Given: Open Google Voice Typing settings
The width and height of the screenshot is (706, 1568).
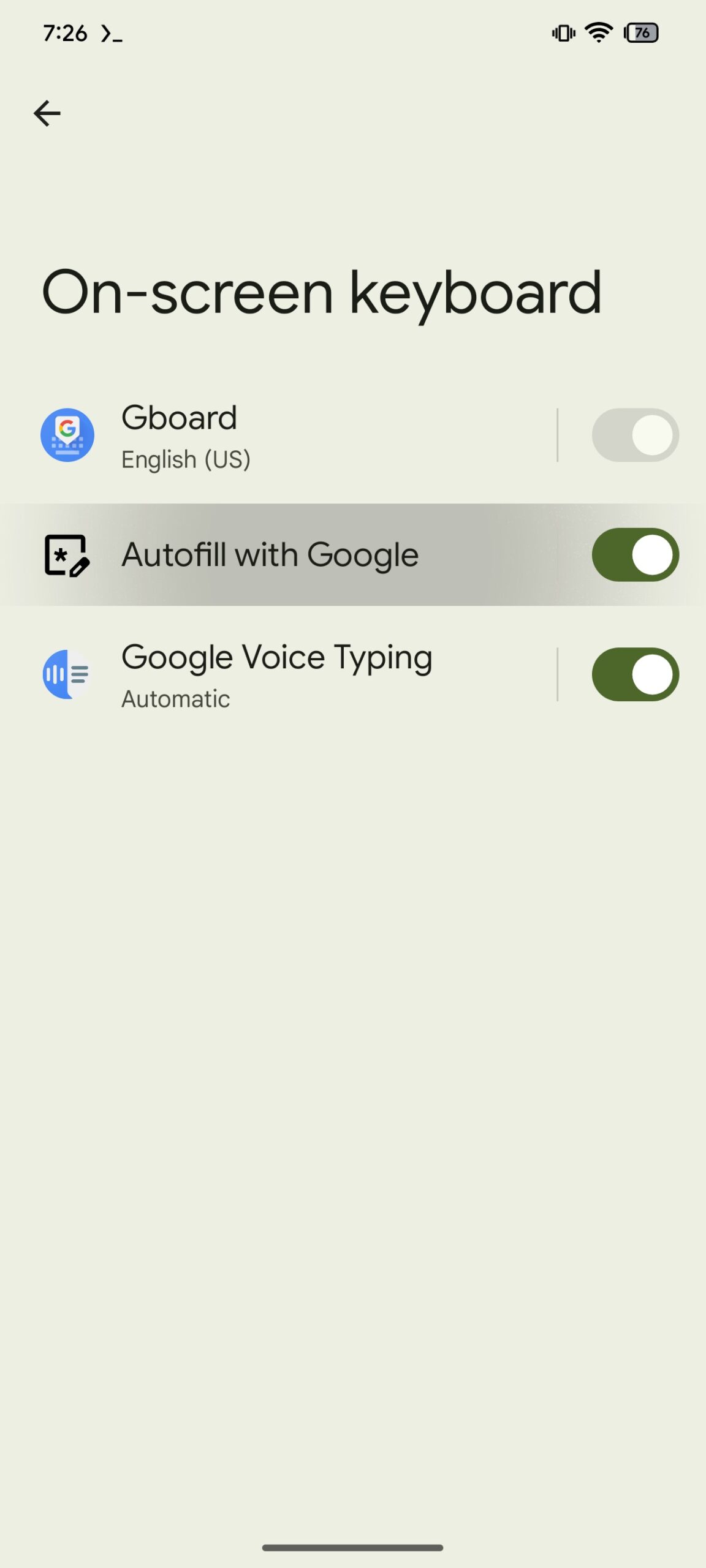Looking at the screenshot, I should point(276,674).
